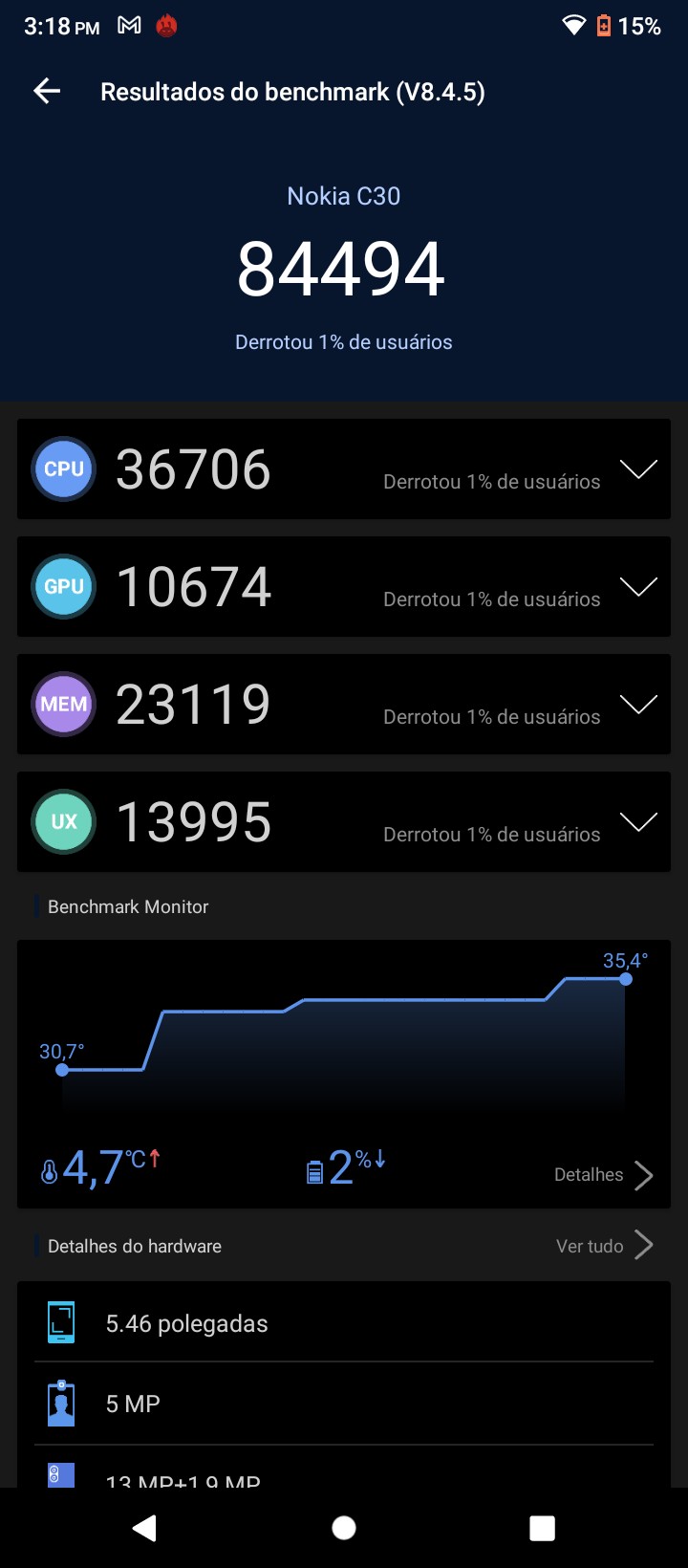The height and width of the screenshot is (1568, 688).
Task: Expand the CPU score details
Action: [638, 469]
